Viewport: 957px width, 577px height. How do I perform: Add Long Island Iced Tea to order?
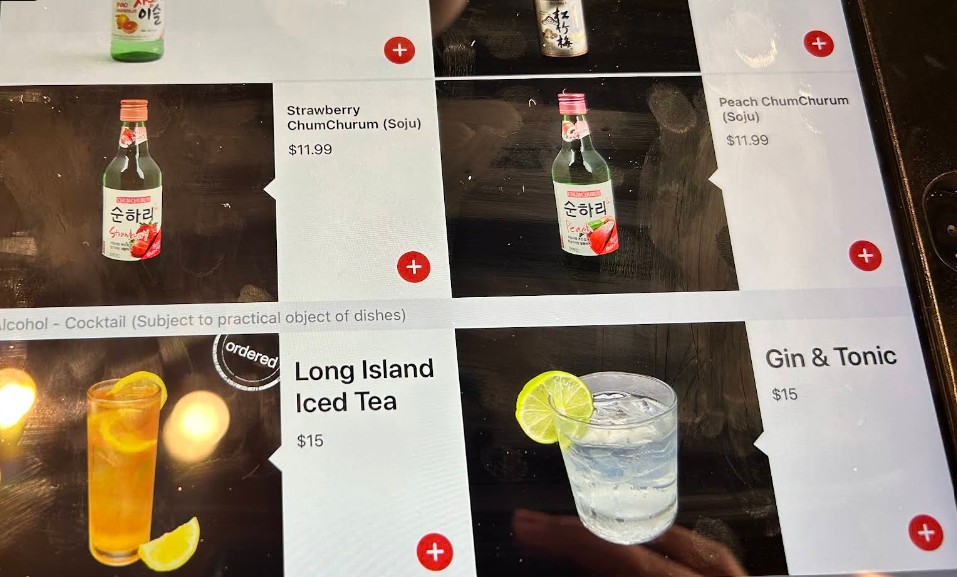coord(434,551)
